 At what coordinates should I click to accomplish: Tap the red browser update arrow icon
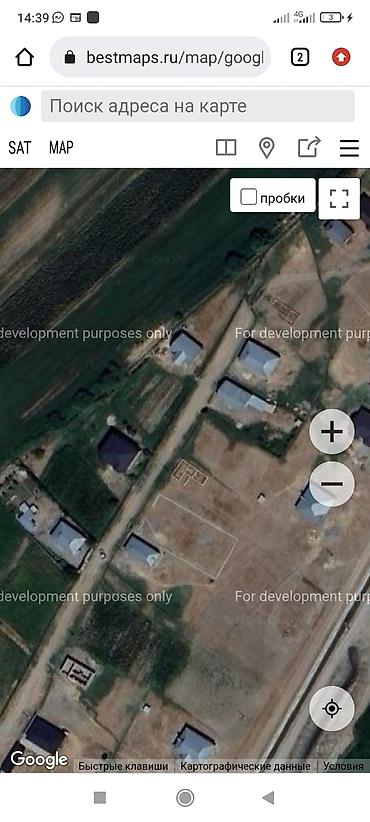click(x=341, y=57)
